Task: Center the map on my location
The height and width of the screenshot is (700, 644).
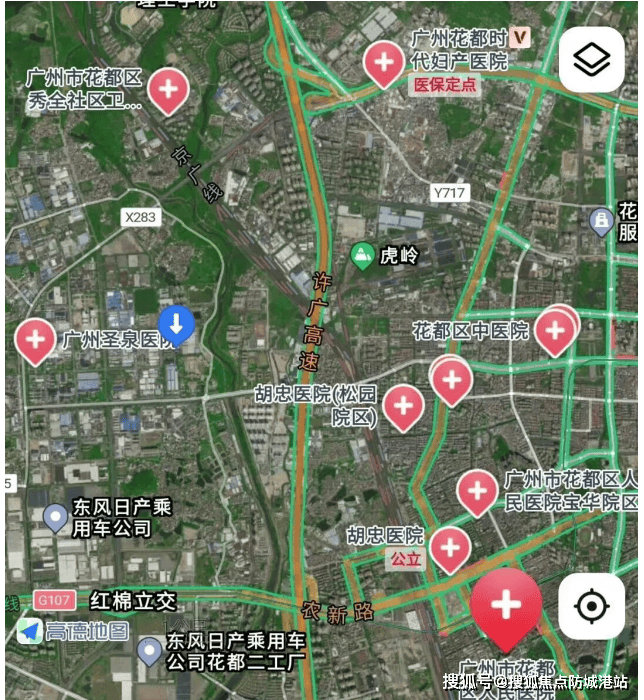Action: pos(591,606)
